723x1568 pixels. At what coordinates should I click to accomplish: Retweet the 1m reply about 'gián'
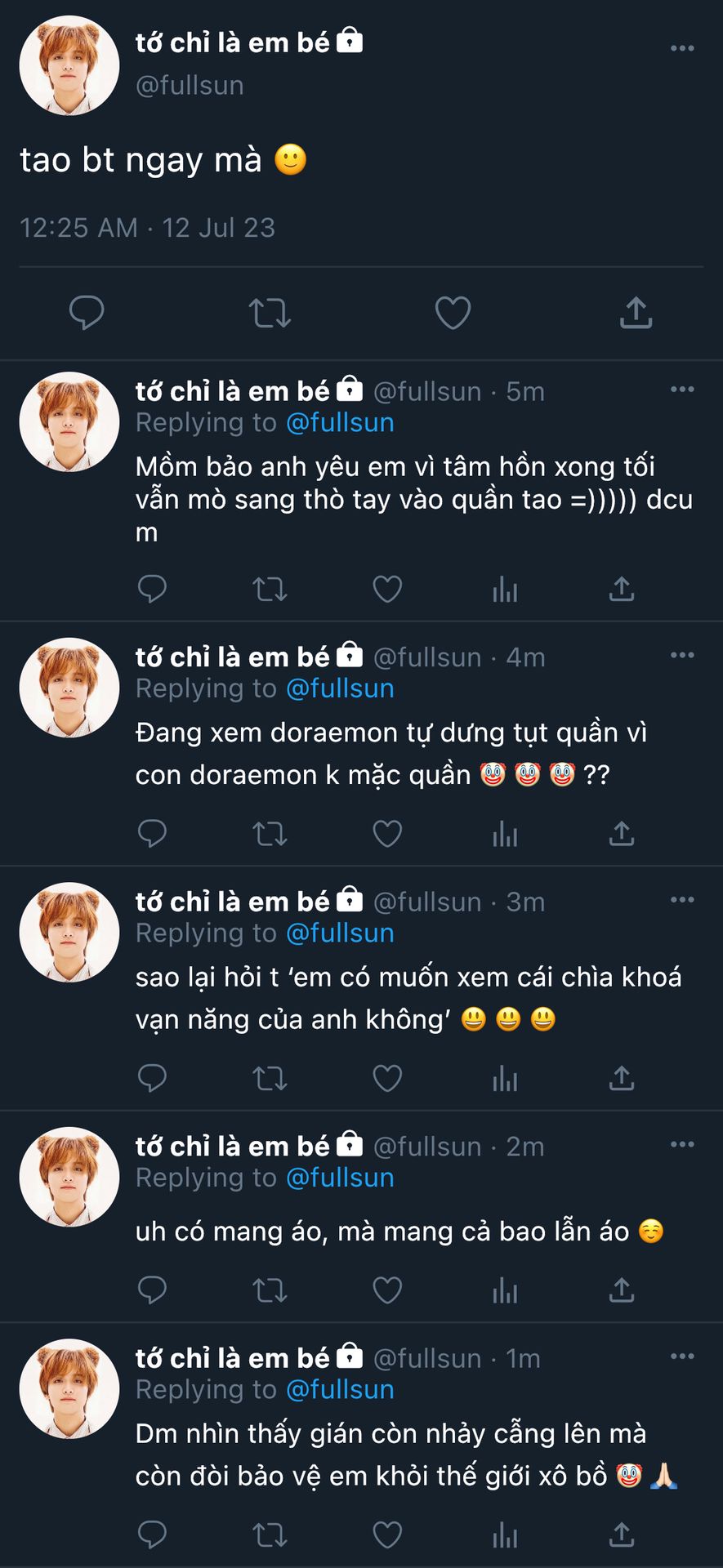270,1535
